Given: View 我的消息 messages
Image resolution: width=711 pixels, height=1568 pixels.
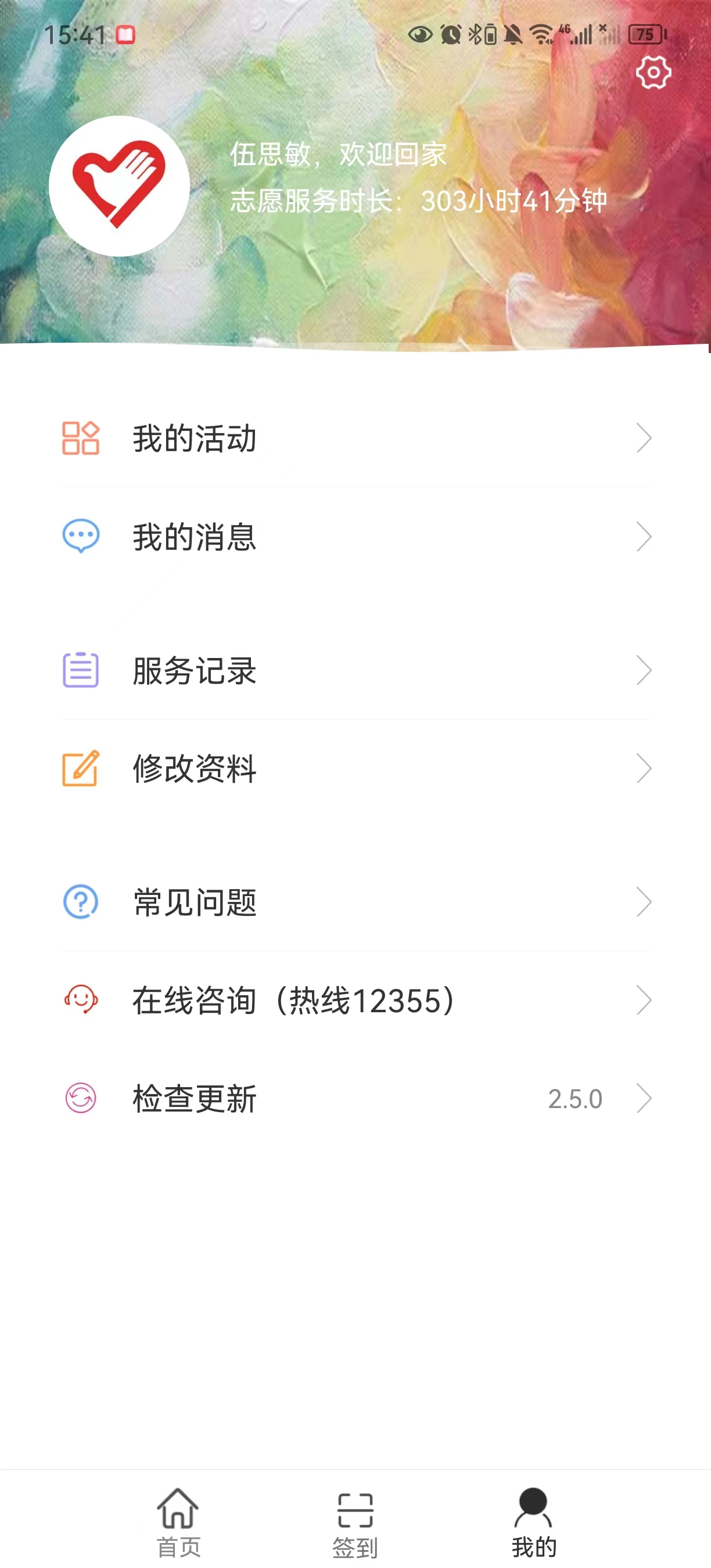Looking at the screenshot, I should (355, 537).
